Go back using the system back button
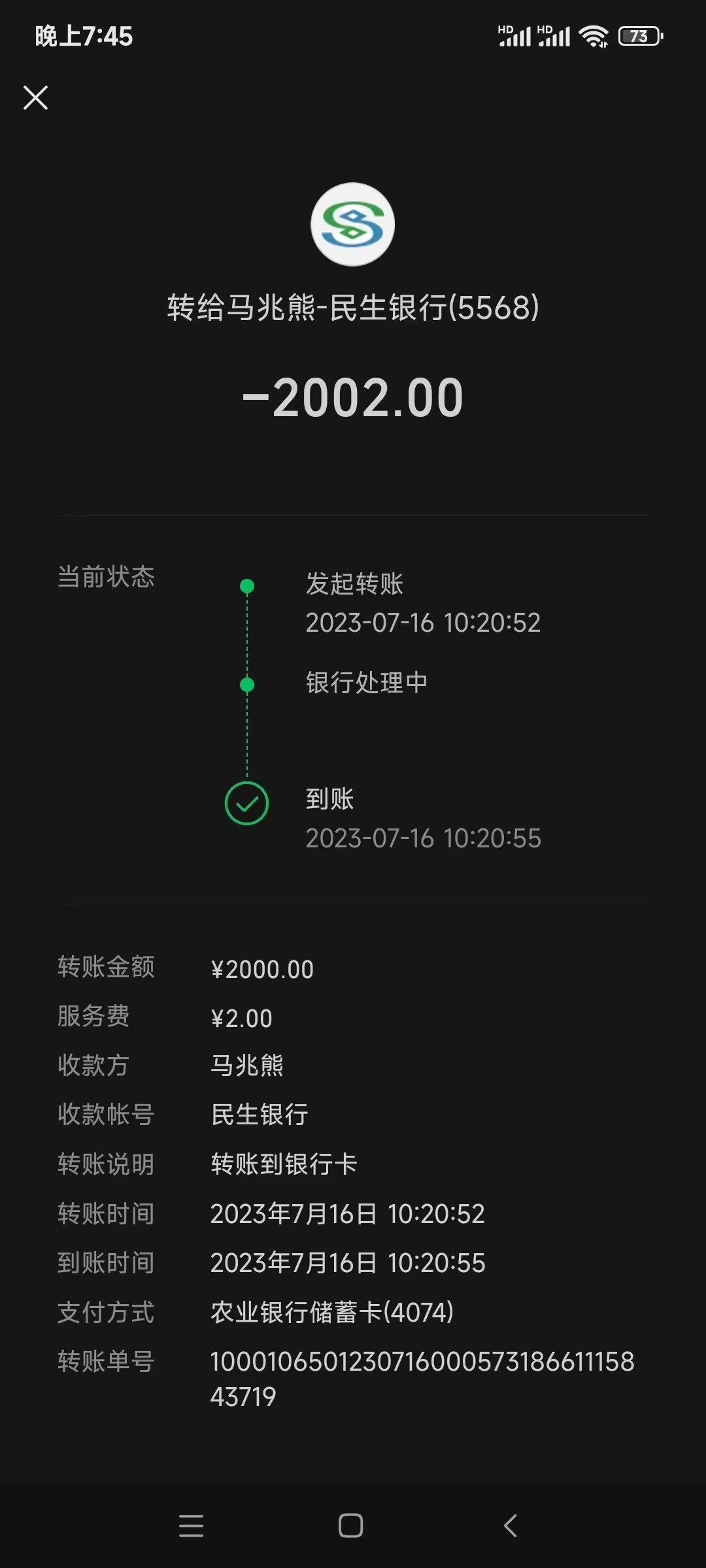706x1568 pixels. 511,1526
